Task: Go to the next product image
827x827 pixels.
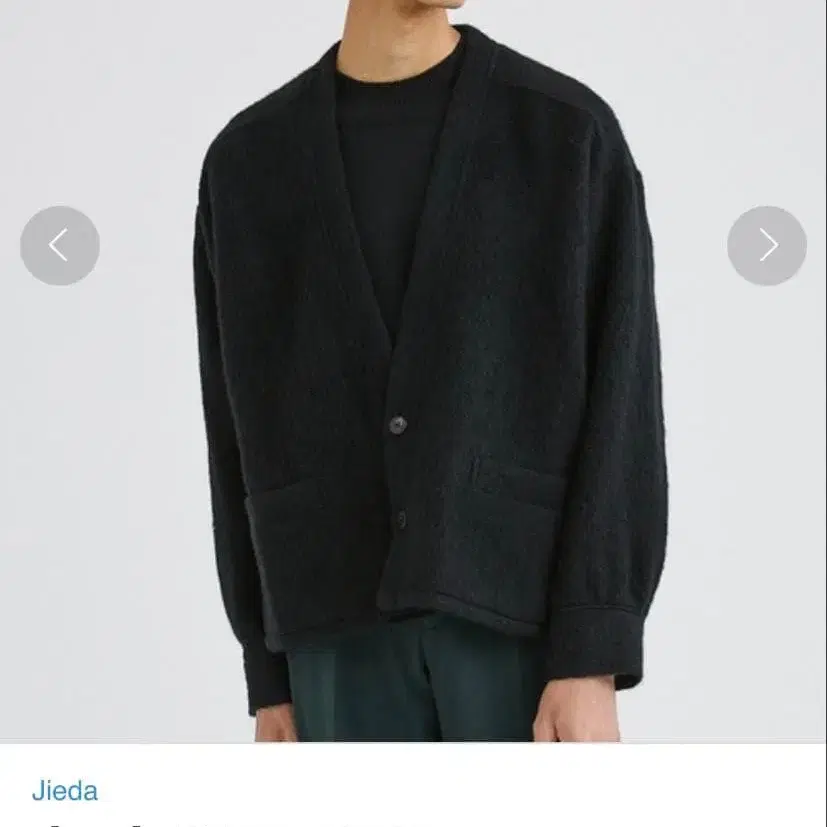Action: pos(766,246)
